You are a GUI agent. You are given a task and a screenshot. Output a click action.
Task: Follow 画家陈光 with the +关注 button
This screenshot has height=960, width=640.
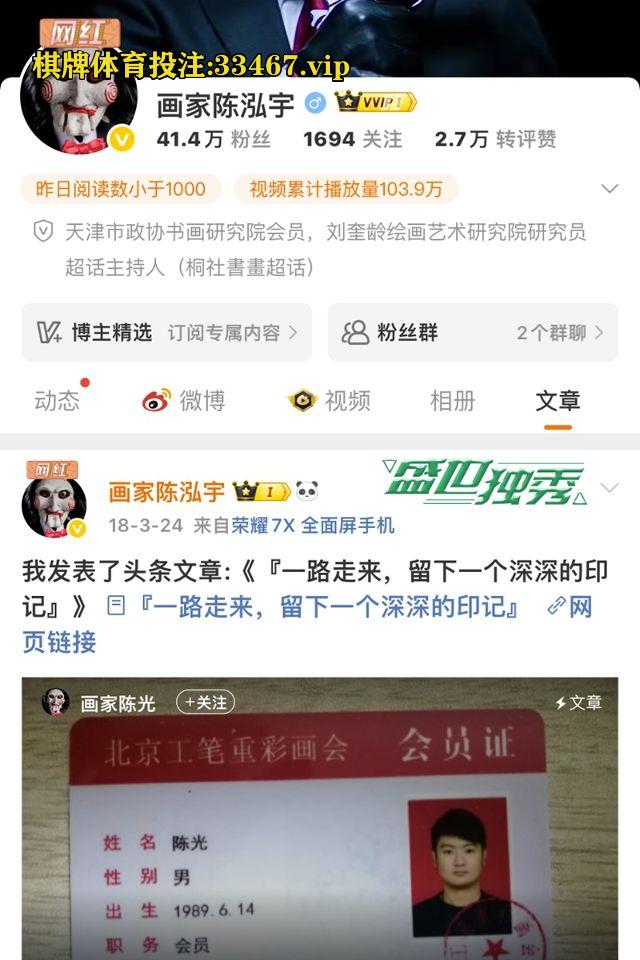pos(205,702)
